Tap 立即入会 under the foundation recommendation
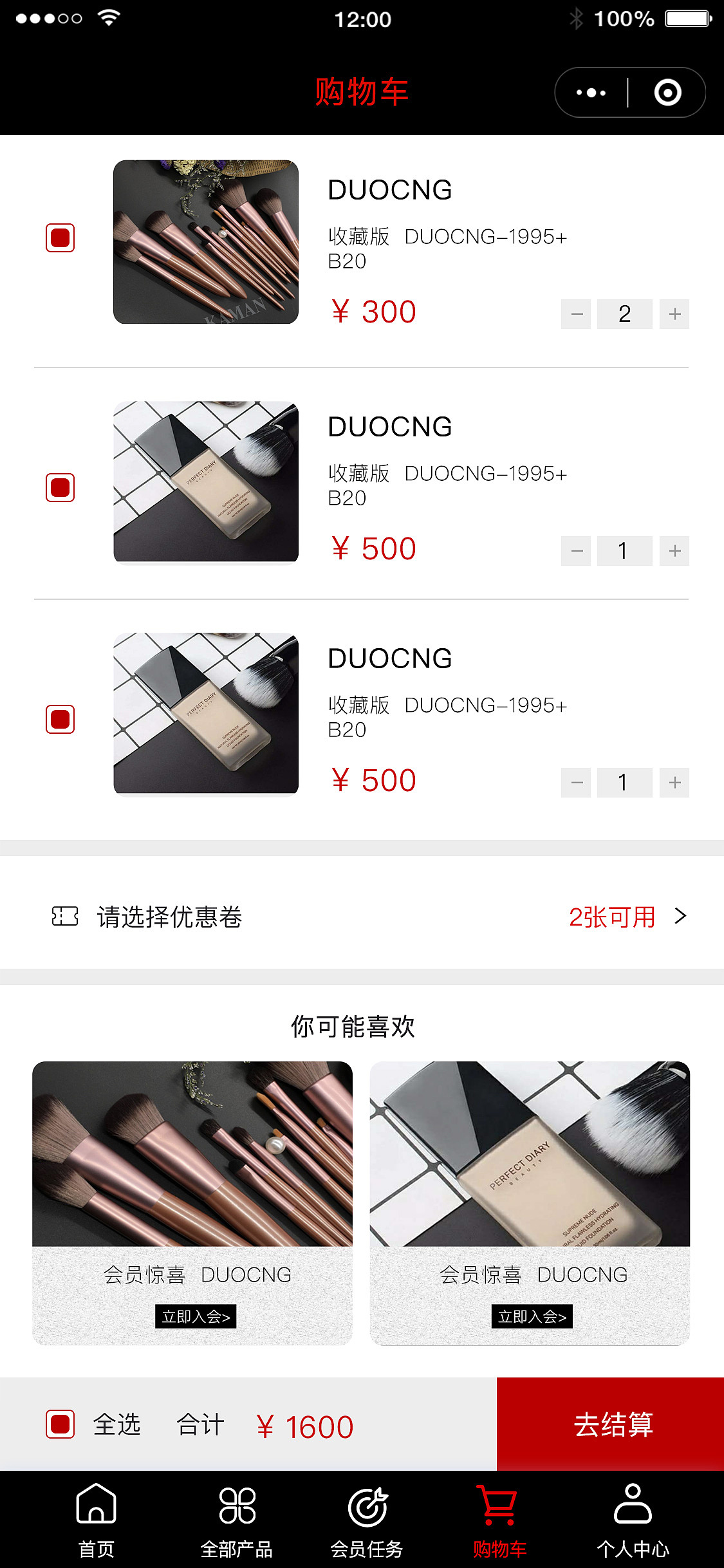Viewport: 724px width, 1568px height. (532, 1316)
